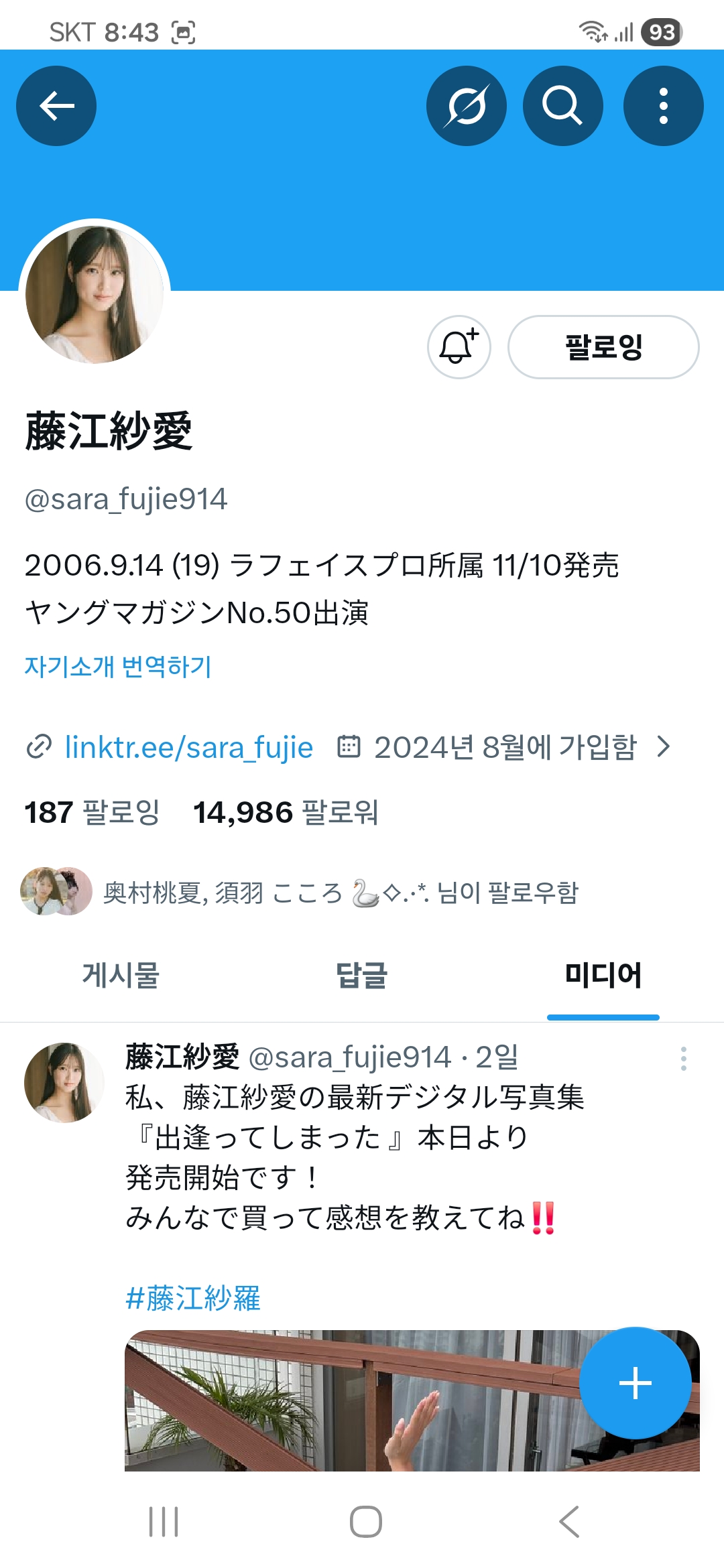Select the 미디어 tab

pyautogui.click(x=603, y=975)
